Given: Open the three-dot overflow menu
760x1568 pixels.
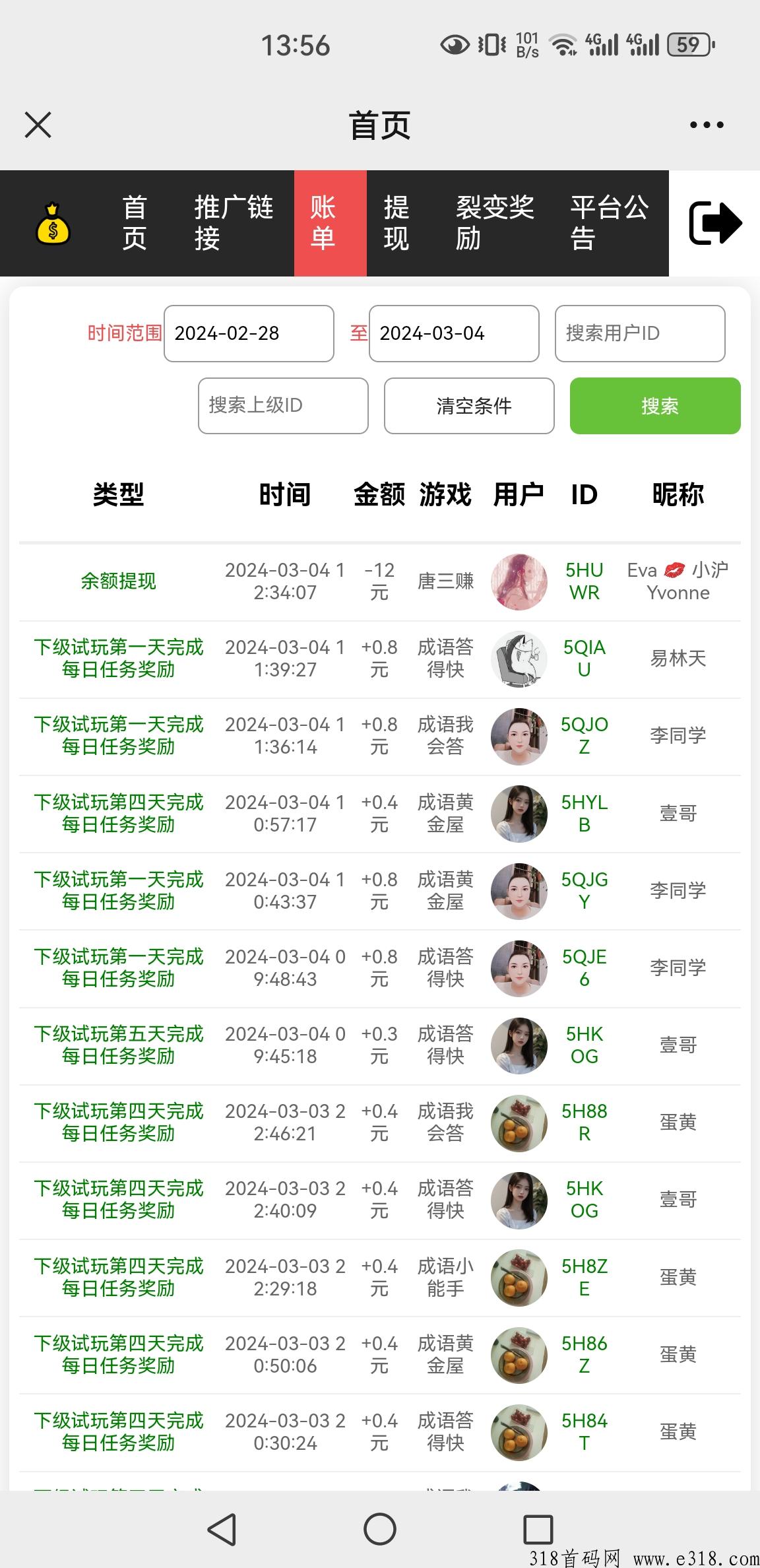Looking at the screenshot, I should point(707,125).
